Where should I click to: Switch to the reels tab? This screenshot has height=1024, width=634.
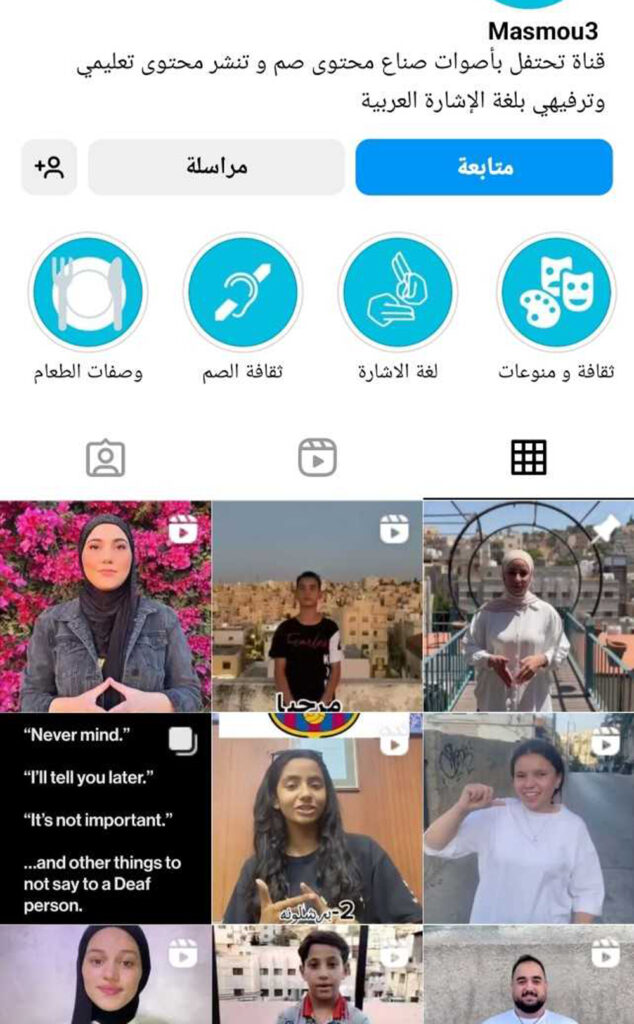point(317,457)
